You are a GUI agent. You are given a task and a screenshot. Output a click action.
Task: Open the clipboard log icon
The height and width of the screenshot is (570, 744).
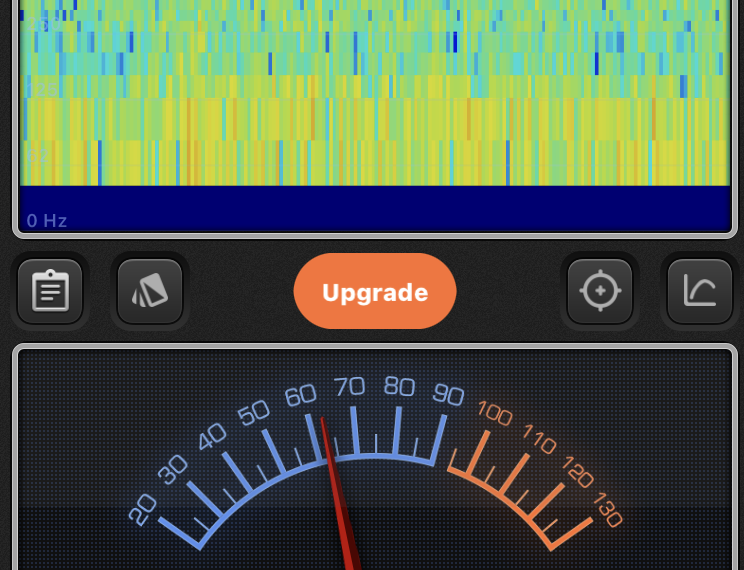[x=50, y=292]
